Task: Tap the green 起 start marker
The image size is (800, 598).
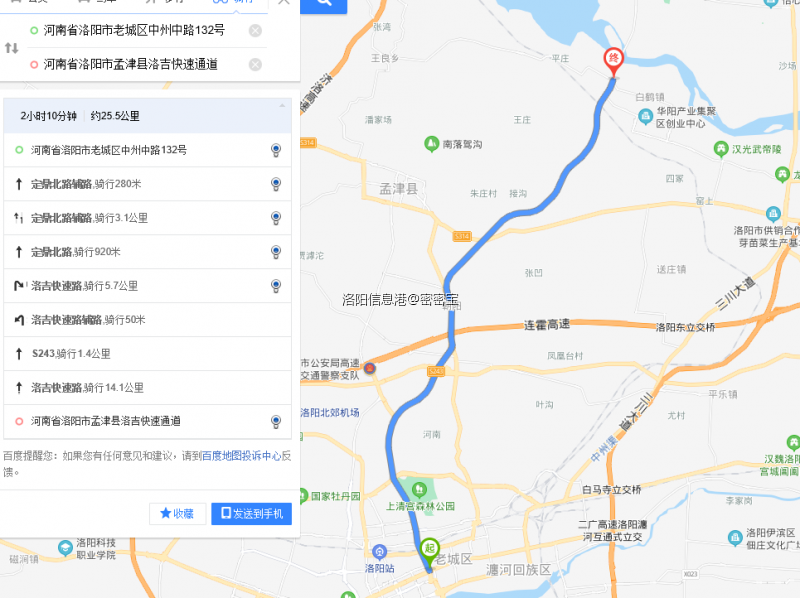Action: point(429,549)
